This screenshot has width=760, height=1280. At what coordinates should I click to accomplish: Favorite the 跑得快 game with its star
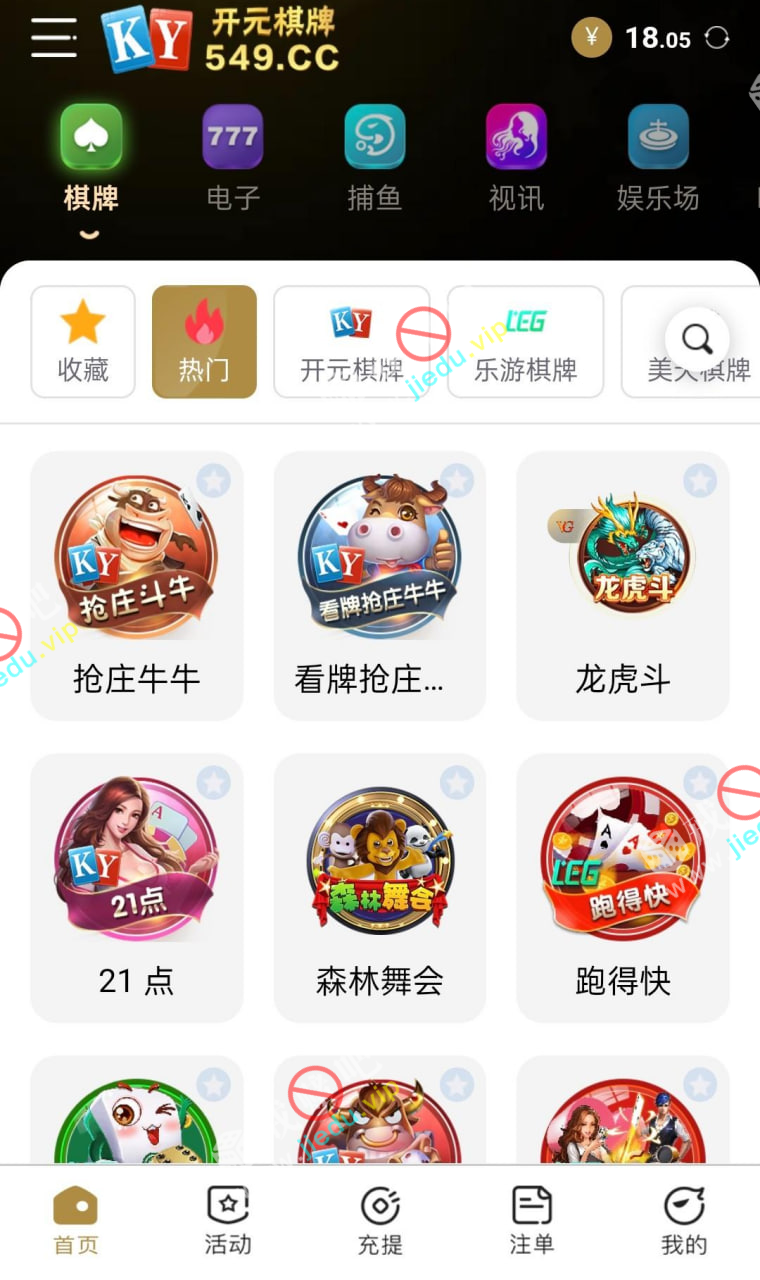pyautogui.click(x=700, y=783)
